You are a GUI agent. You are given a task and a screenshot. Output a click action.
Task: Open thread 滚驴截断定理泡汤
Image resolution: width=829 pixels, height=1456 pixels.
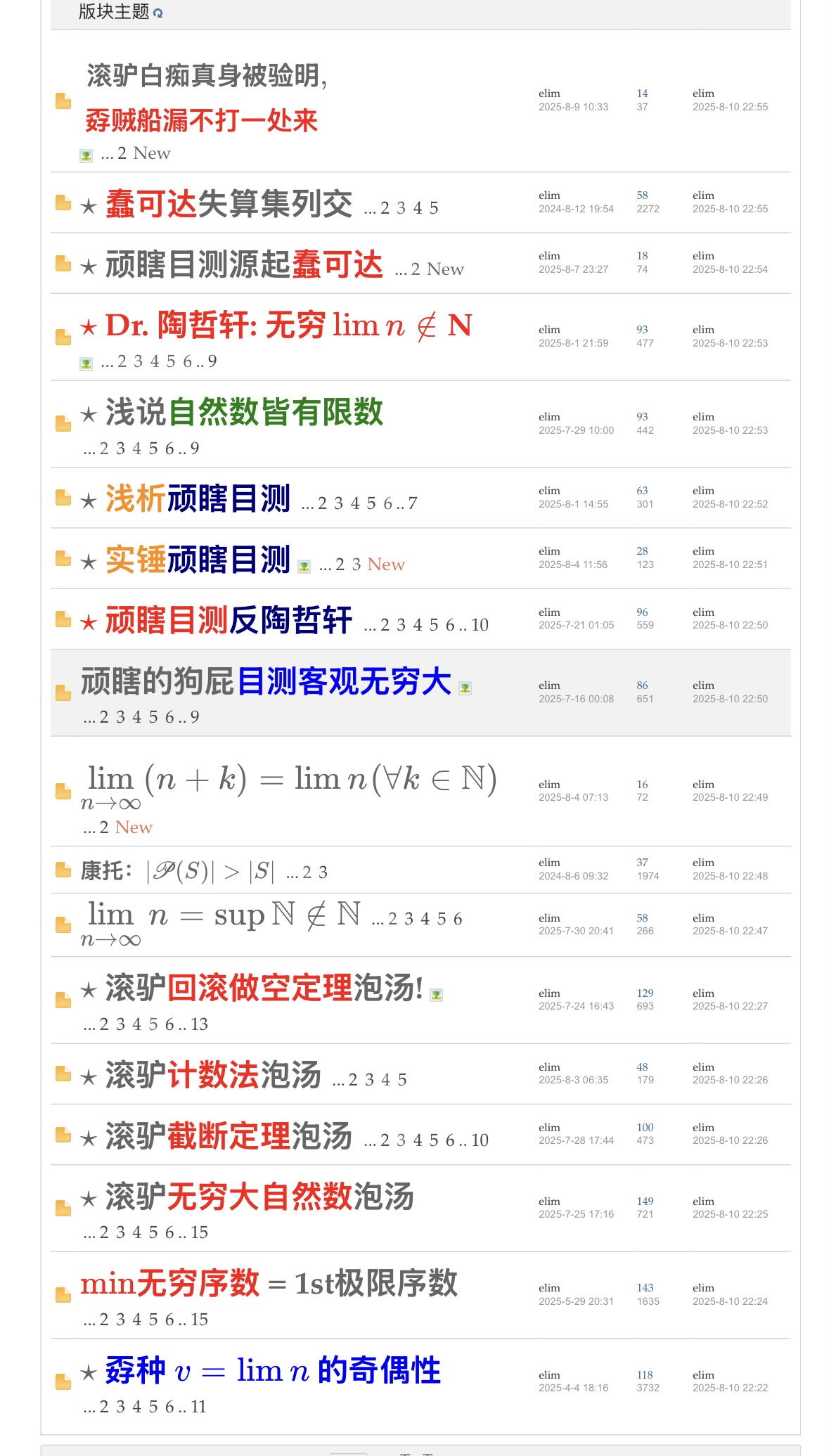pos(229,1136)
